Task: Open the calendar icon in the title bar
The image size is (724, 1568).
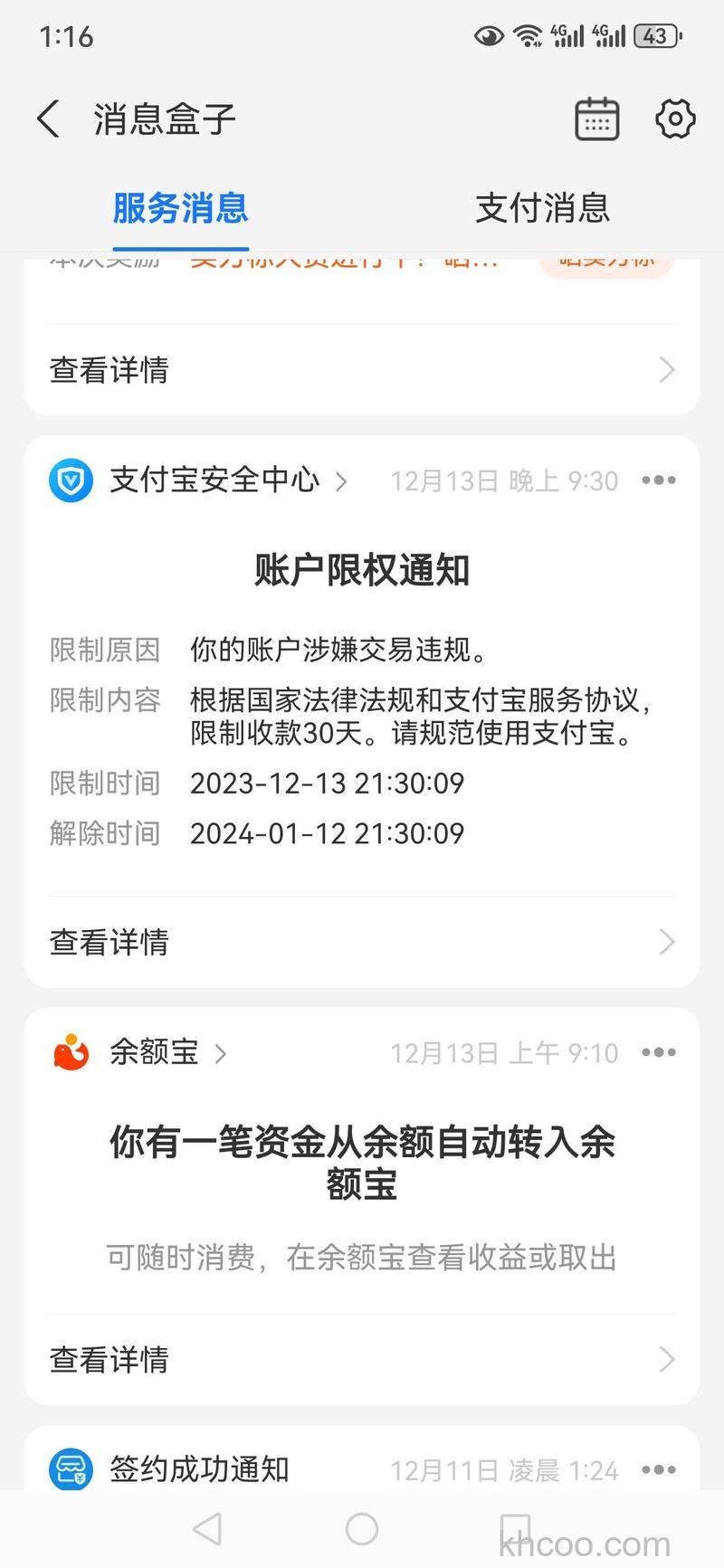Action: point(597,118)
